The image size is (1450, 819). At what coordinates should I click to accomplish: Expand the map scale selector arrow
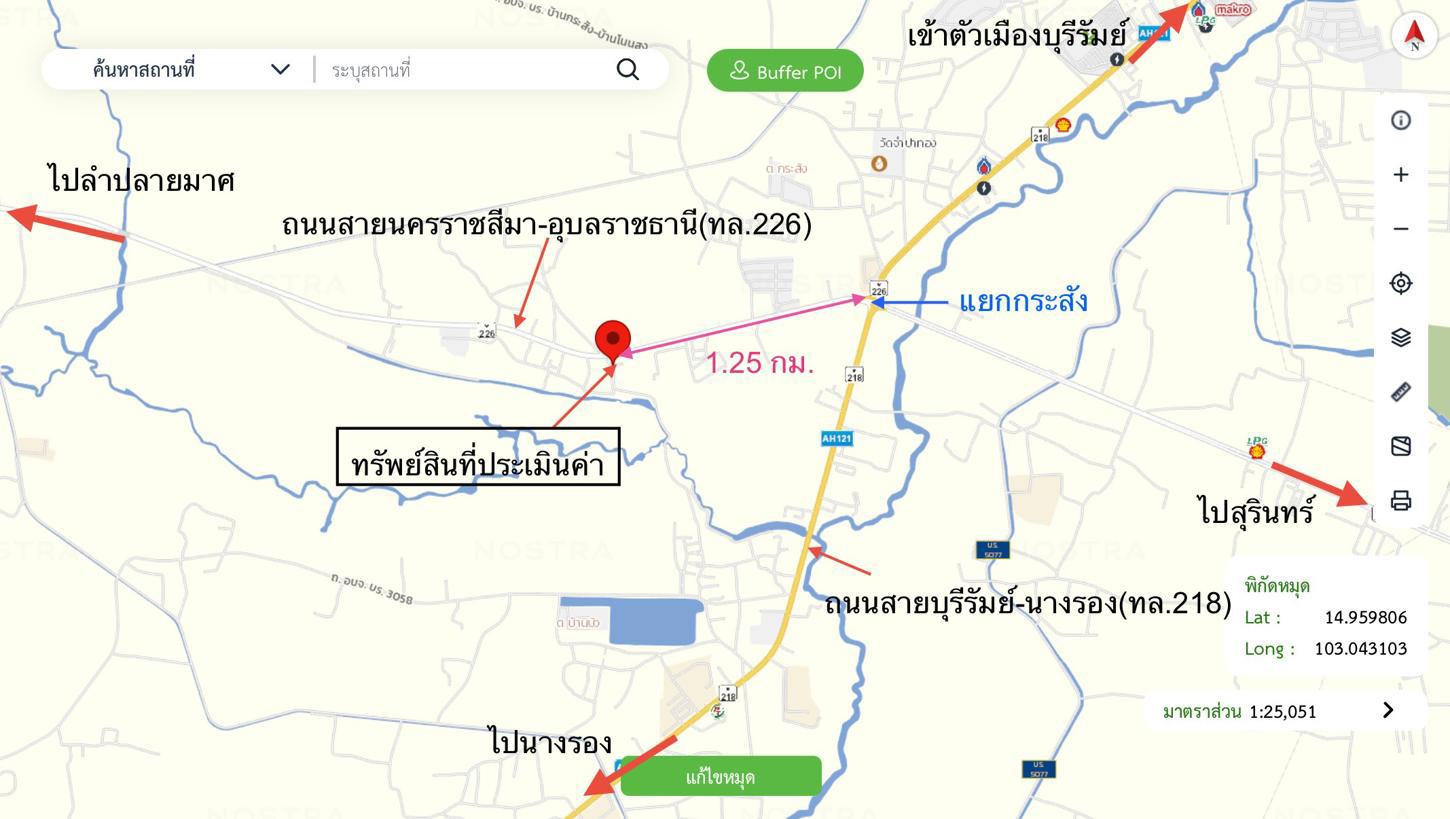1388,710
